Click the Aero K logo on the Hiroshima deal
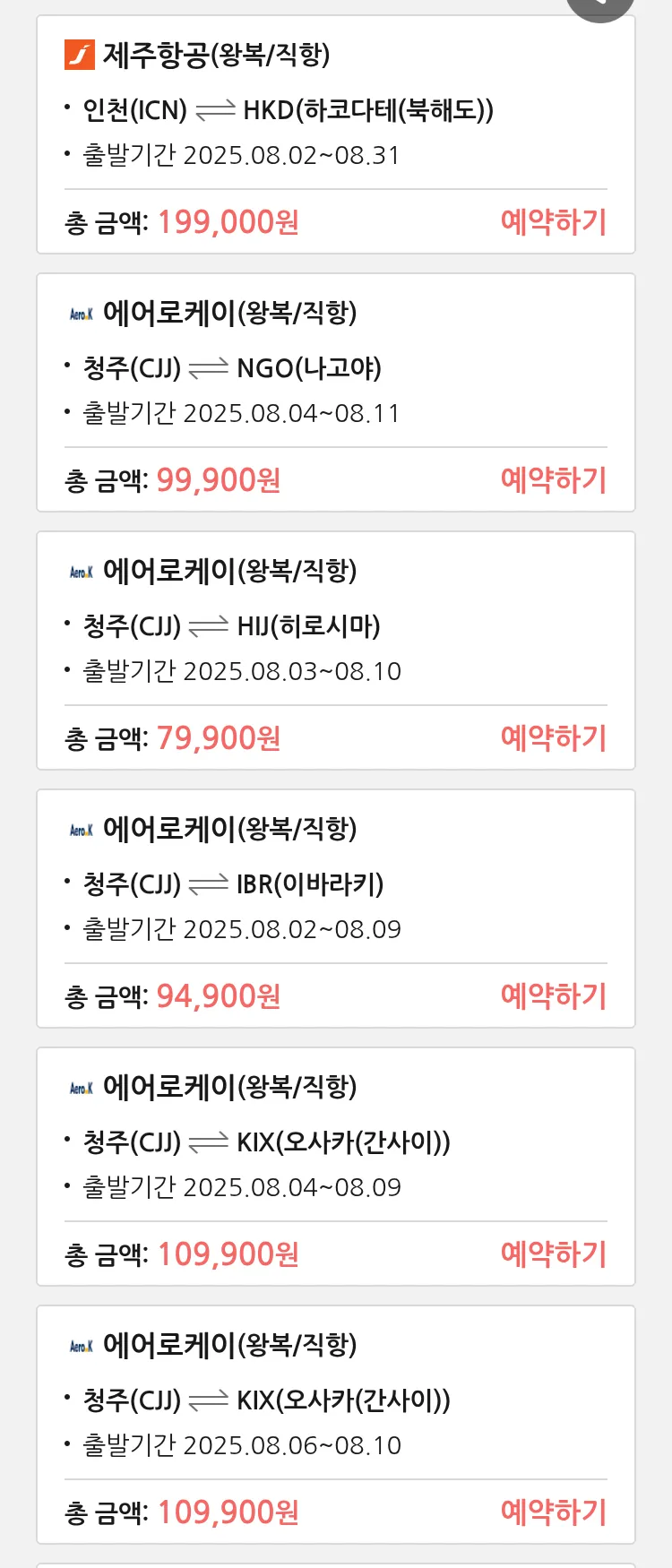This screenshot has height=1568, width=672. pos(81,571)
